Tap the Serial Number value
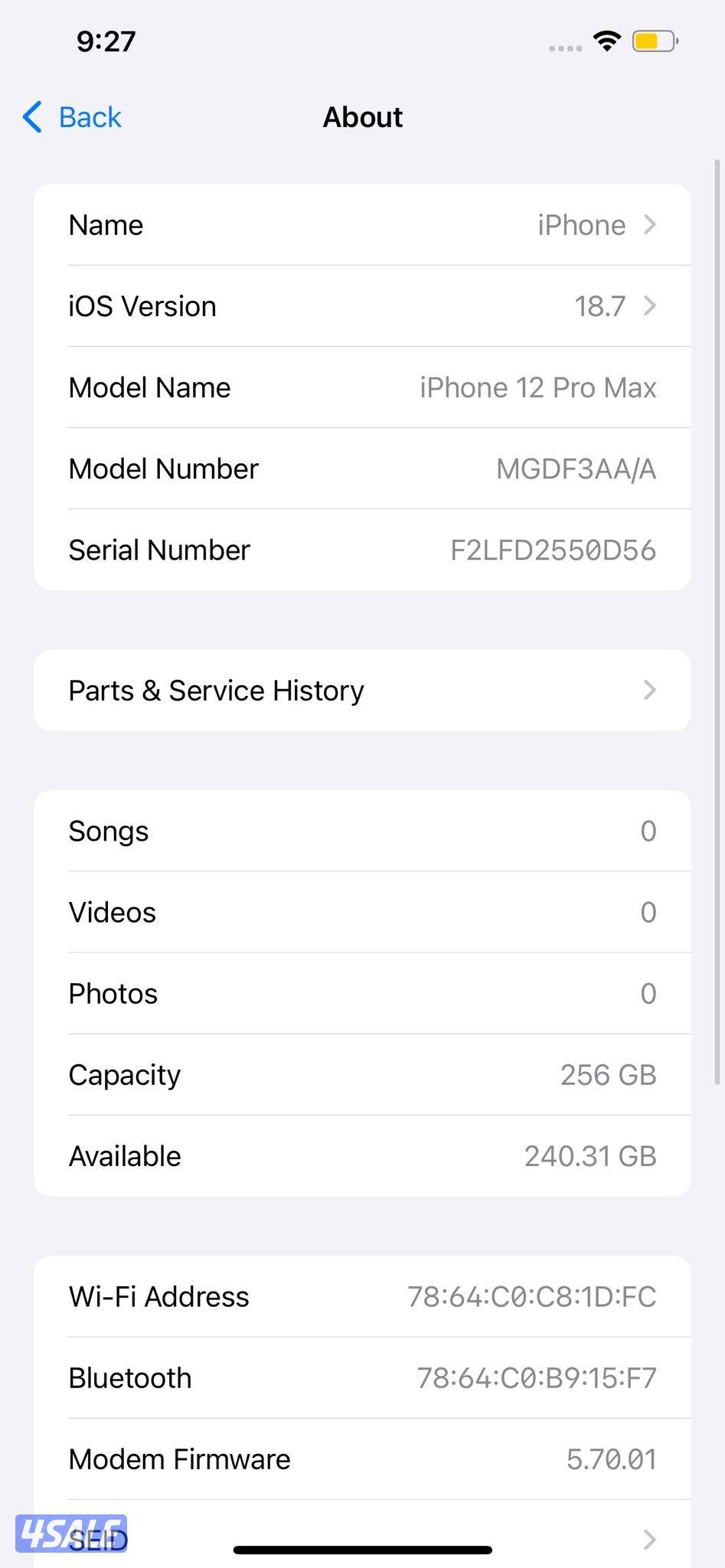The width and height of the screenshot is (725, 1568). point(553,549)
